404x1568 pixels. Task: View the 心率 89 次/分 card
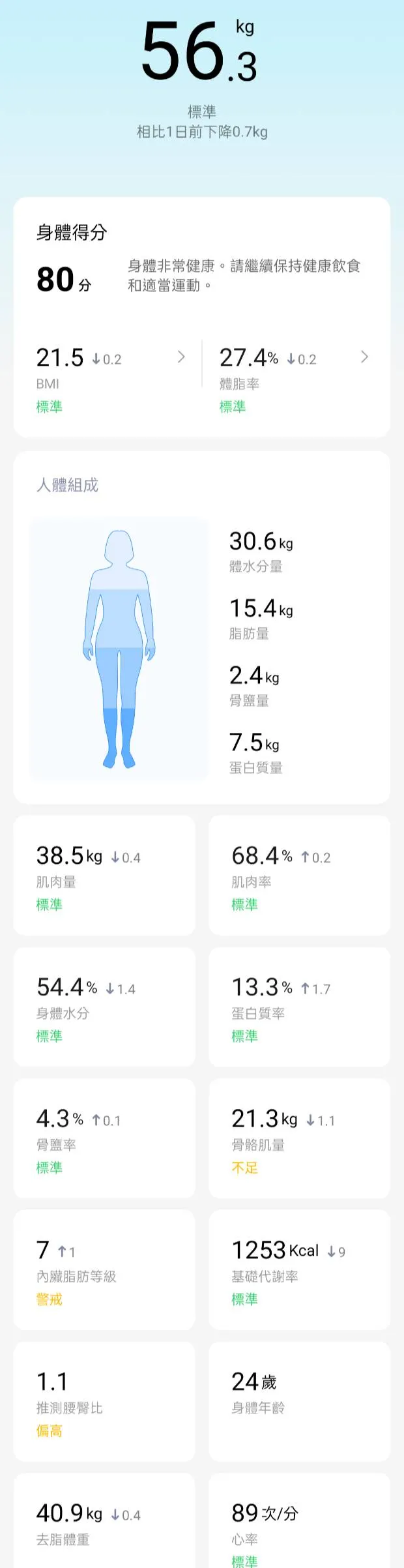pos(299,1524)
